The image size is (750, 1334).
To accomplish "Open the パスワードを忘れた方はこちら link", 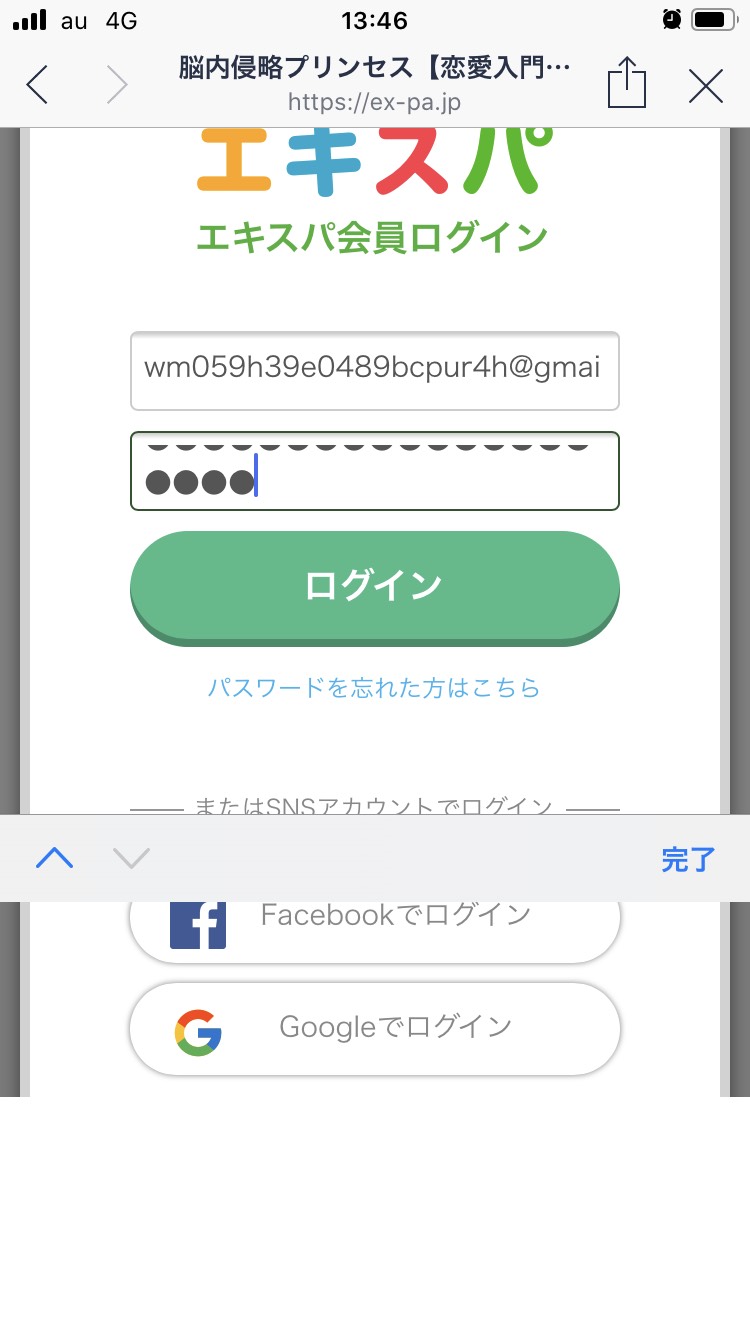I will [374, 688].
